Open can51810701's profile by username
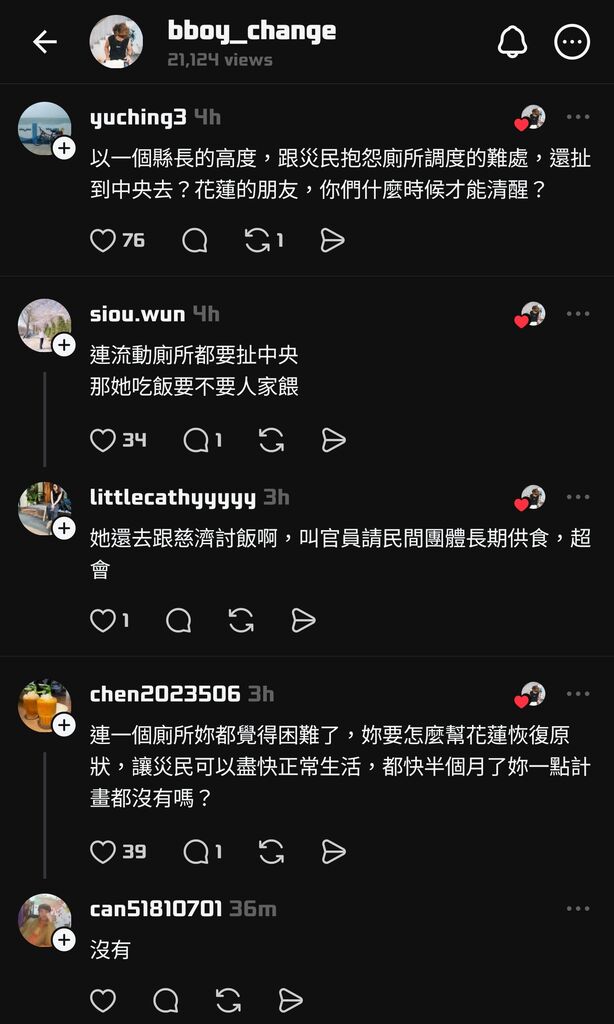This screenshot has height=1024, width=614. [x=155, y=909]
